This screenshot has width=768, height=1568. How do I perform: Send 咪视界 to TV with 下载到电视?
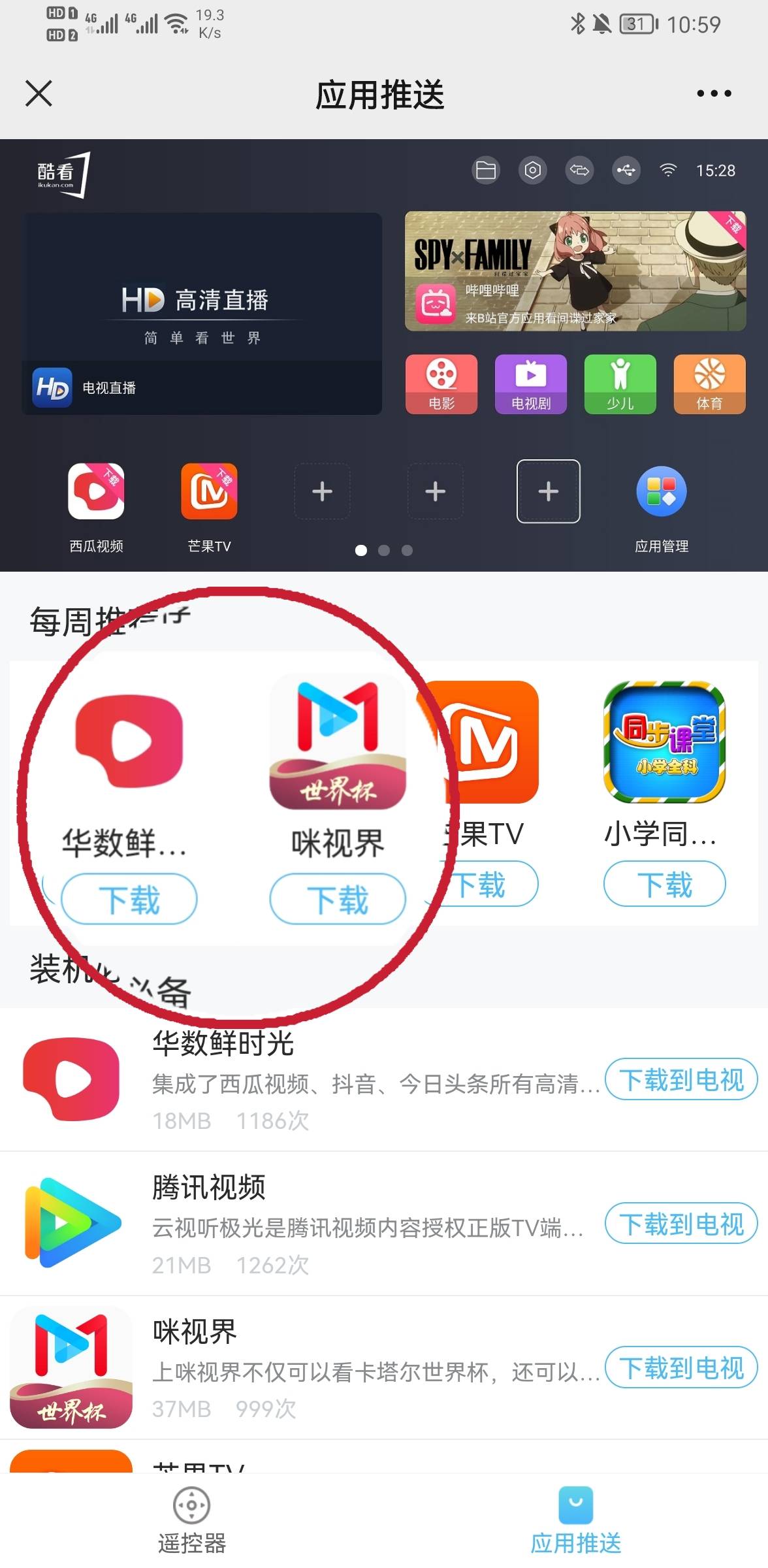(x=680, y=1367)
